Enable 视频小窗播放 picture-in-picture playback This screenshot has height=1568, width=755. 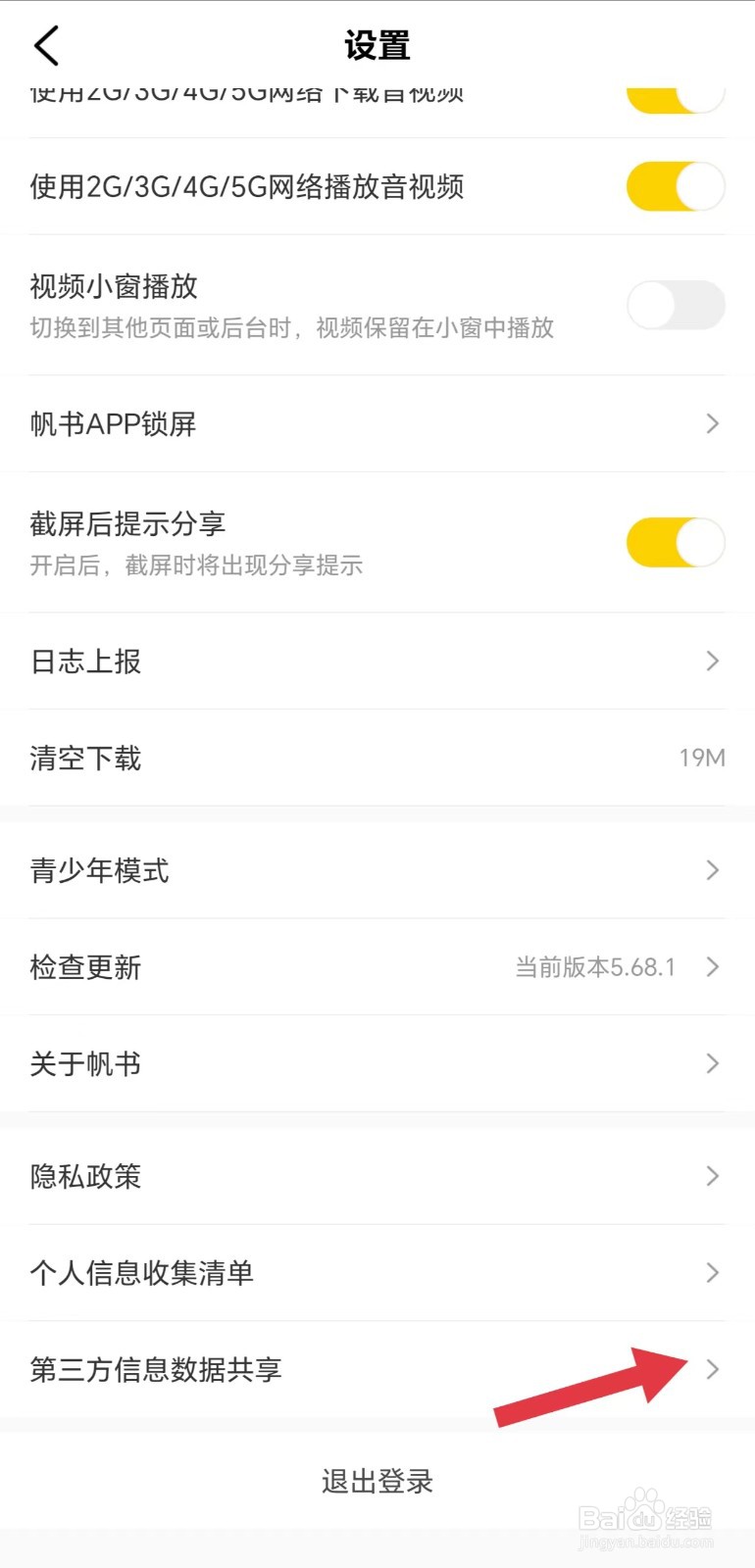click(676, 306)
